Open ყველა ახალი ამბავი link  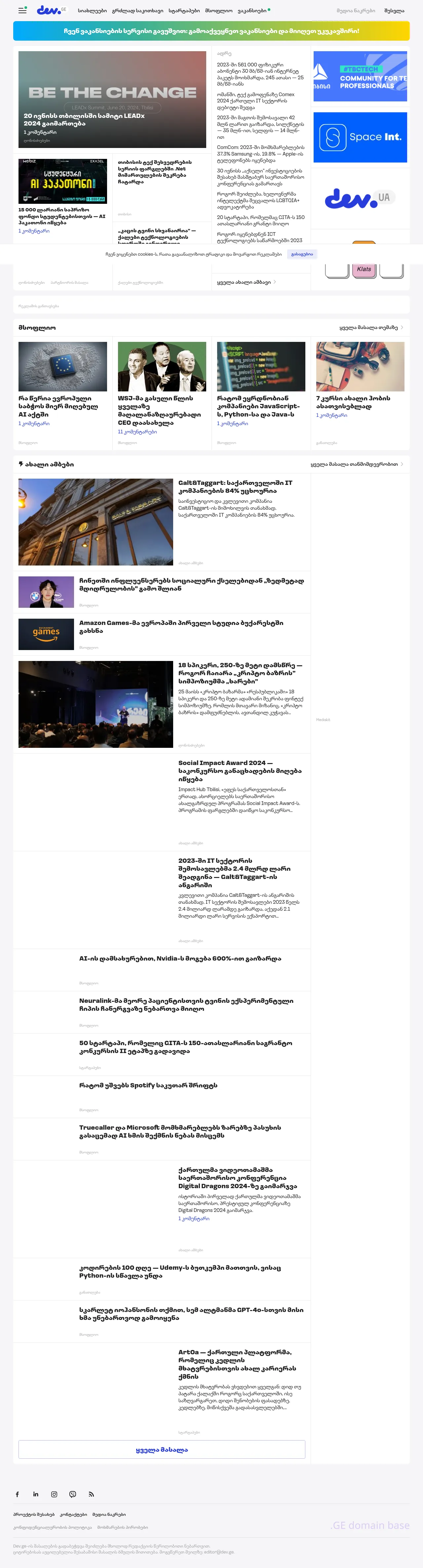click(244, 282)
